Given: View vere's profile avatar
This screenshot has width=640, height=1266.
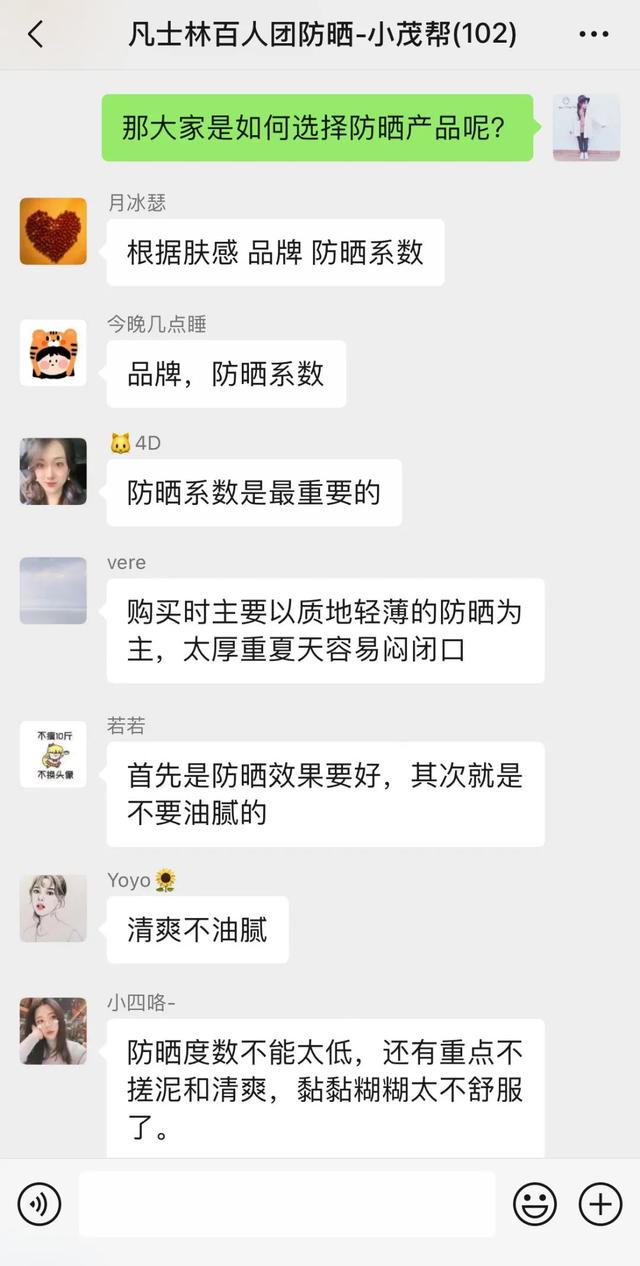Looking at the screenshot, I should 53,591.
